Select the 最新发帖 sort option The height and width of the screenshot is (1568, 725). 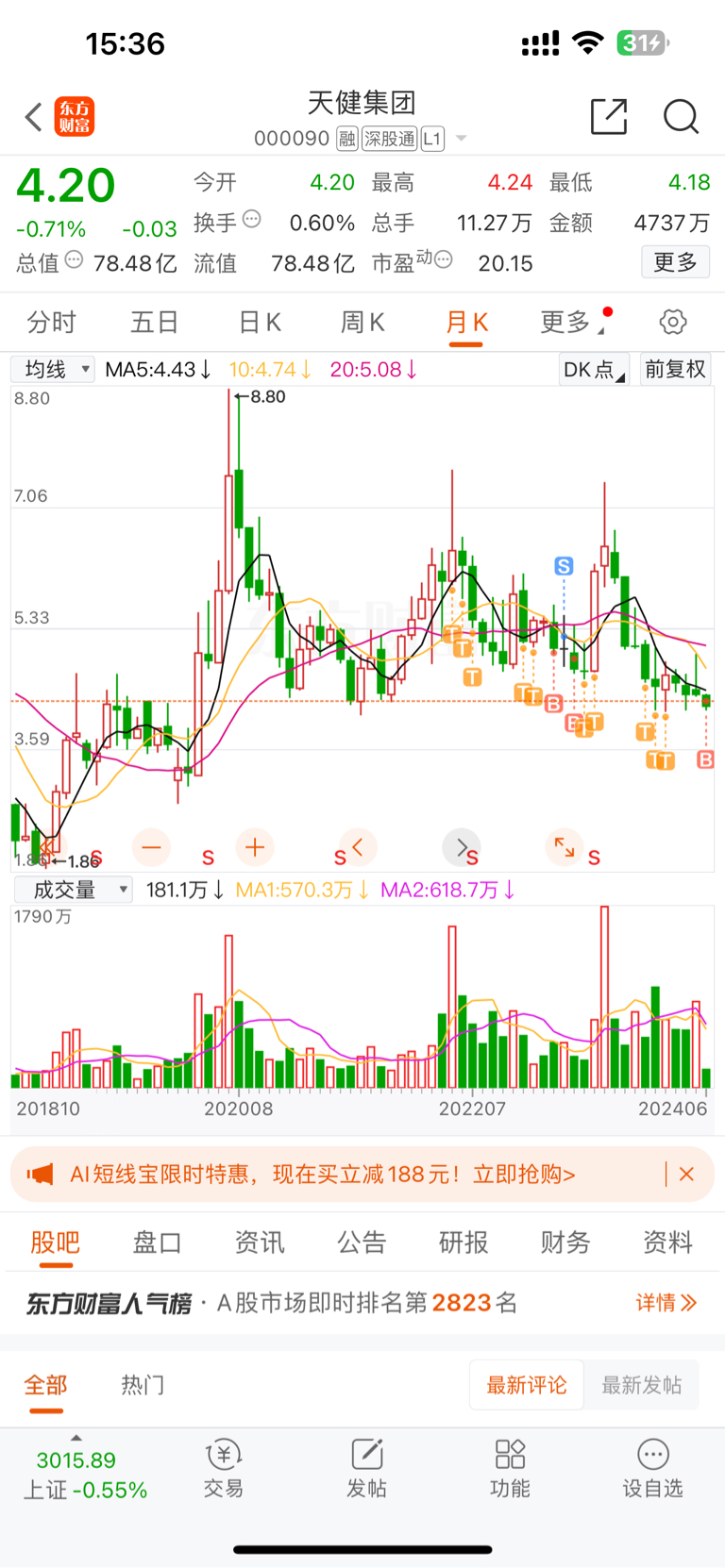642,1385
